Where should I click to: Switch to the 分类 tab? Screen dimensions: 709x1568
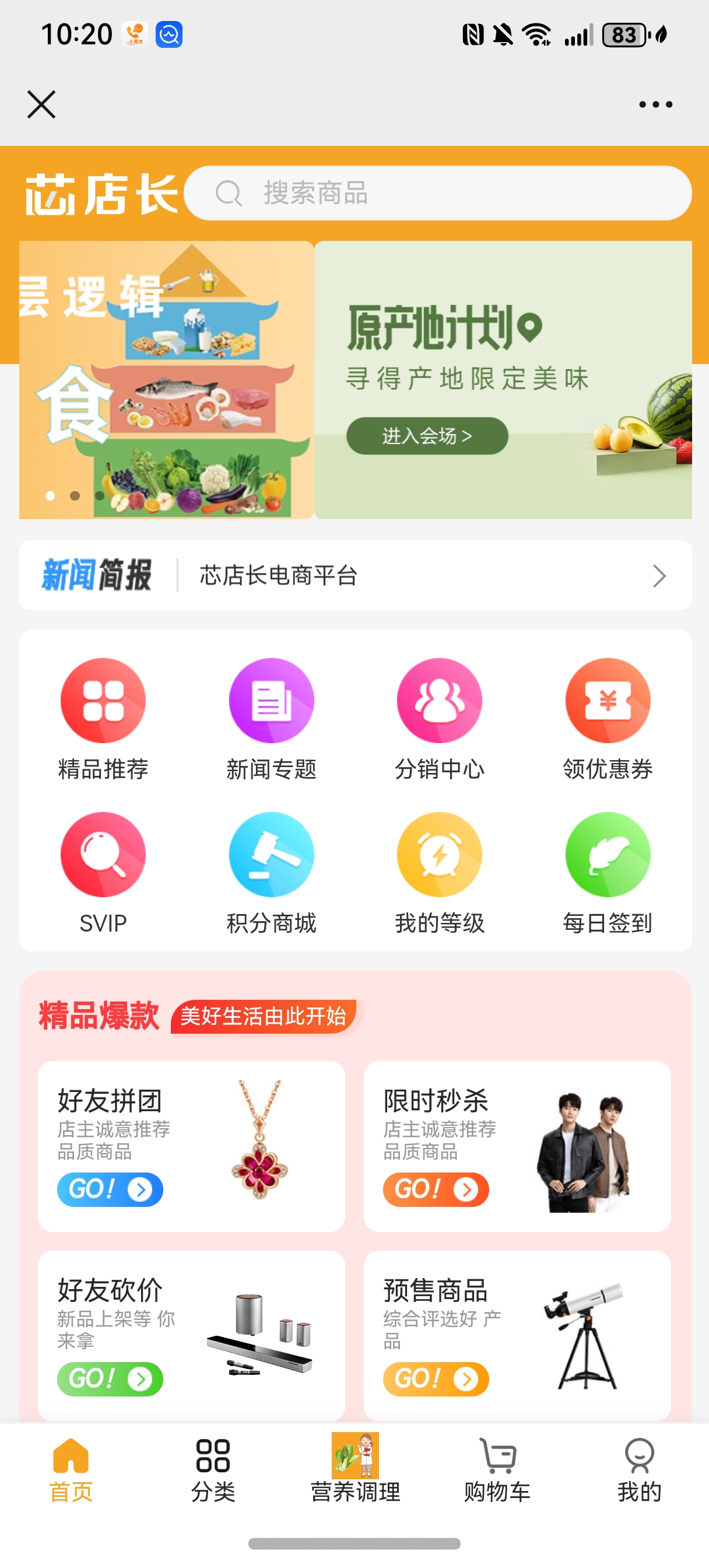pyautogui.click(x=213, y=1469)
